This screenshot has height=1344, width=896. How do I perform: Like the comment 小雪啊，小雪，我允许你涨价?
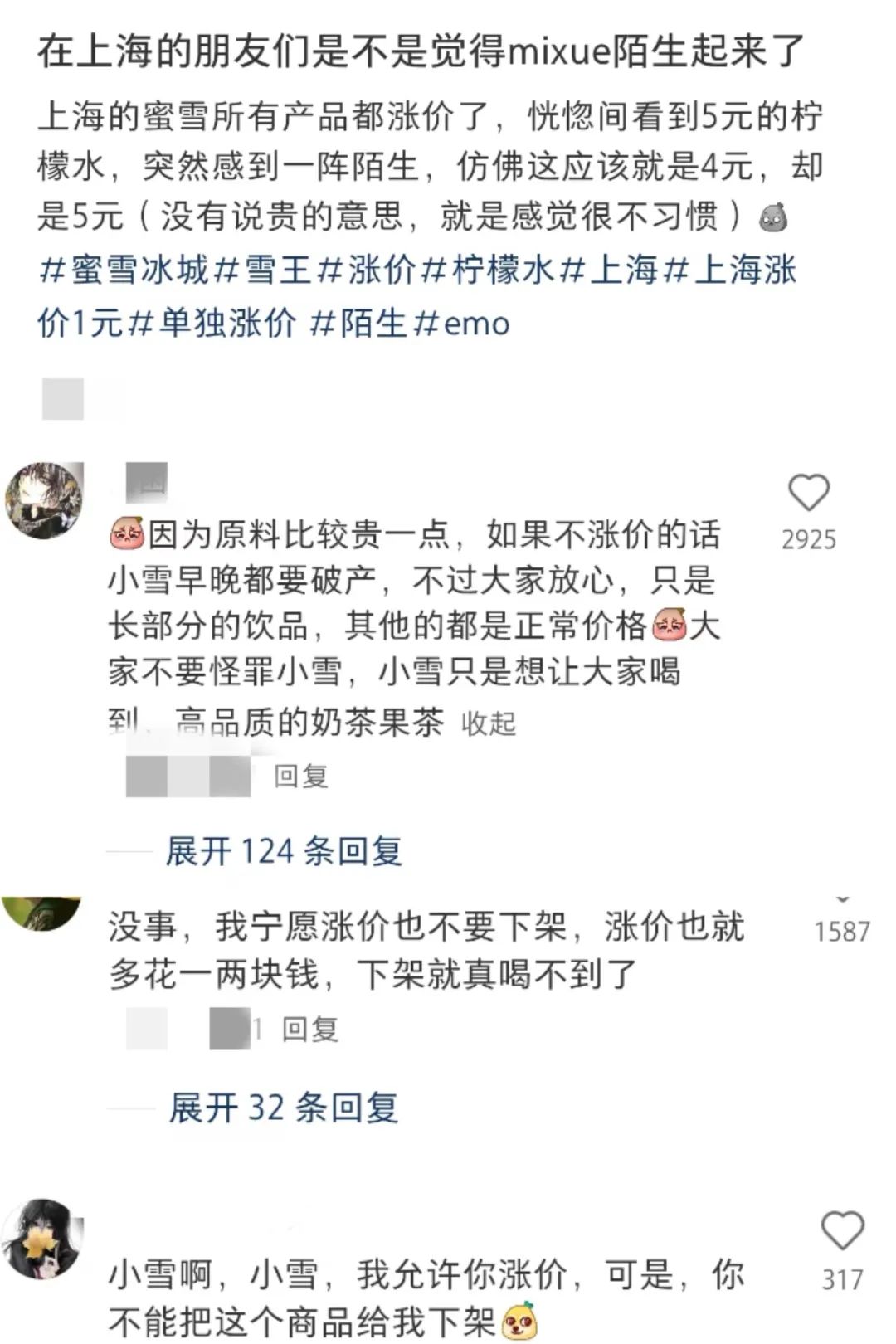[x=842, y=1230]
